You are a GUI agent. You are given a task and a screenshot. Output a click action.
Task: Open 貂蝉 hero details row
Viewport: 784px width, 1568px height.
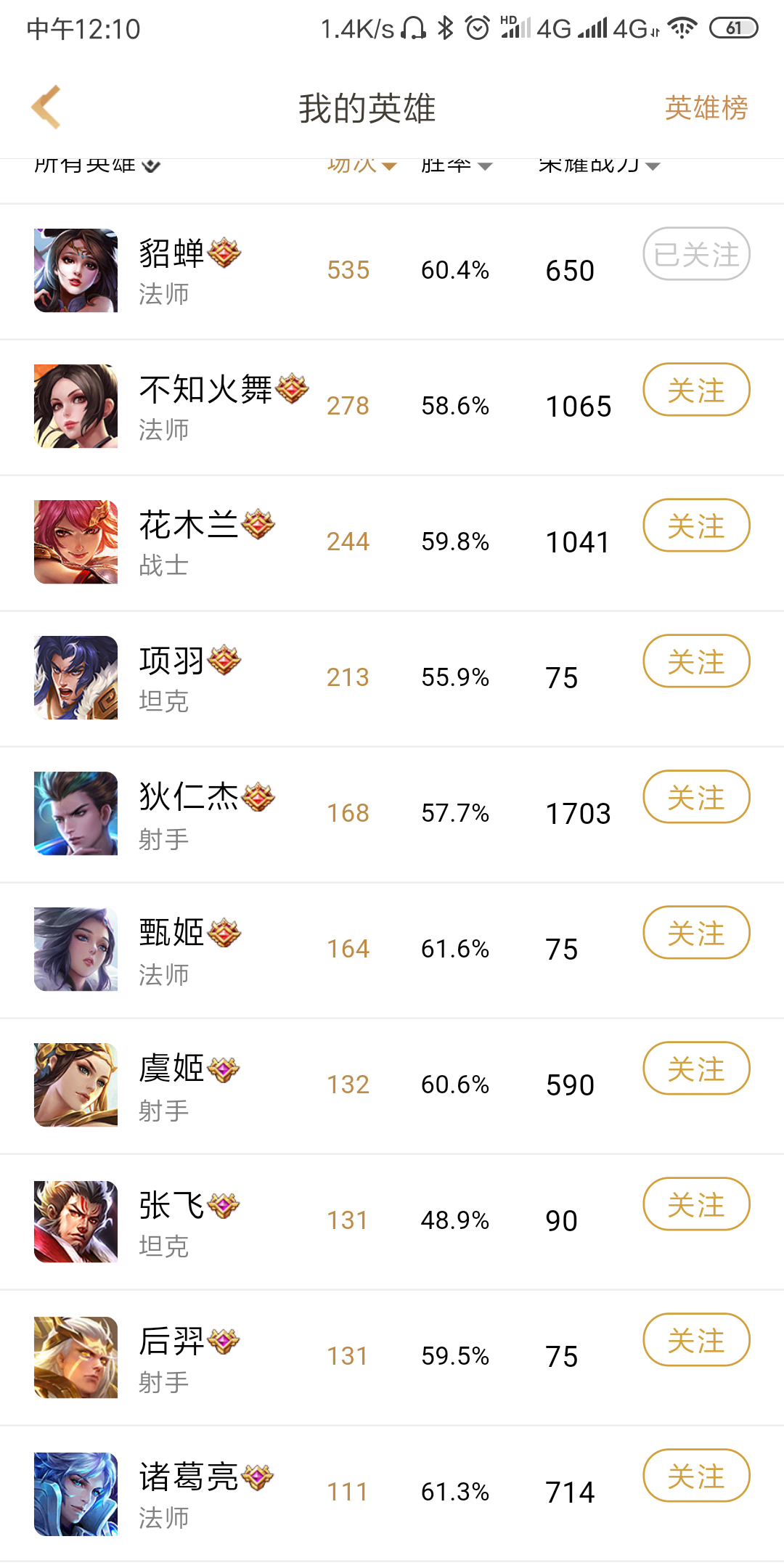pos(392,271)
